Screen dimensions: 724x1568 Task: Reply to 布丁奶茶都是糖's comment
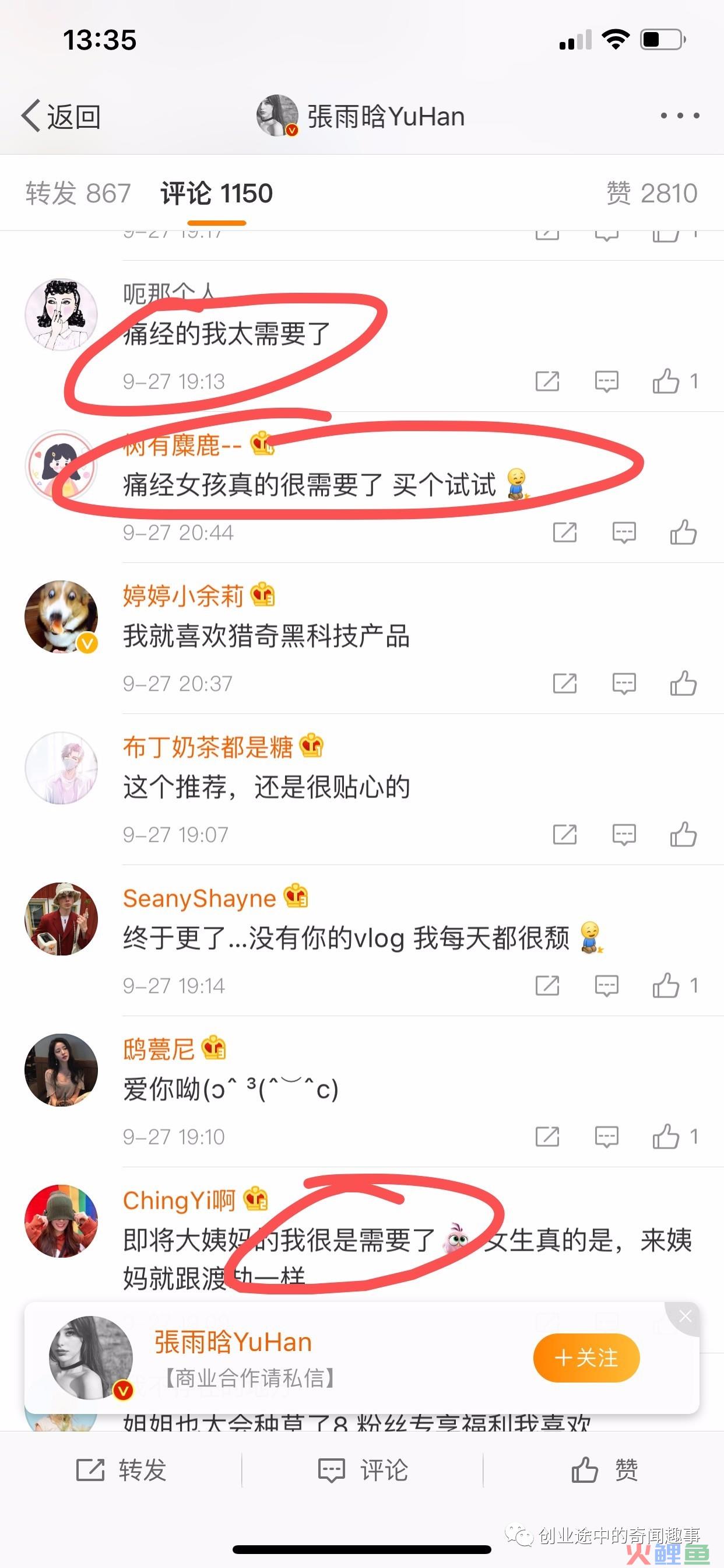pos(624,835)
